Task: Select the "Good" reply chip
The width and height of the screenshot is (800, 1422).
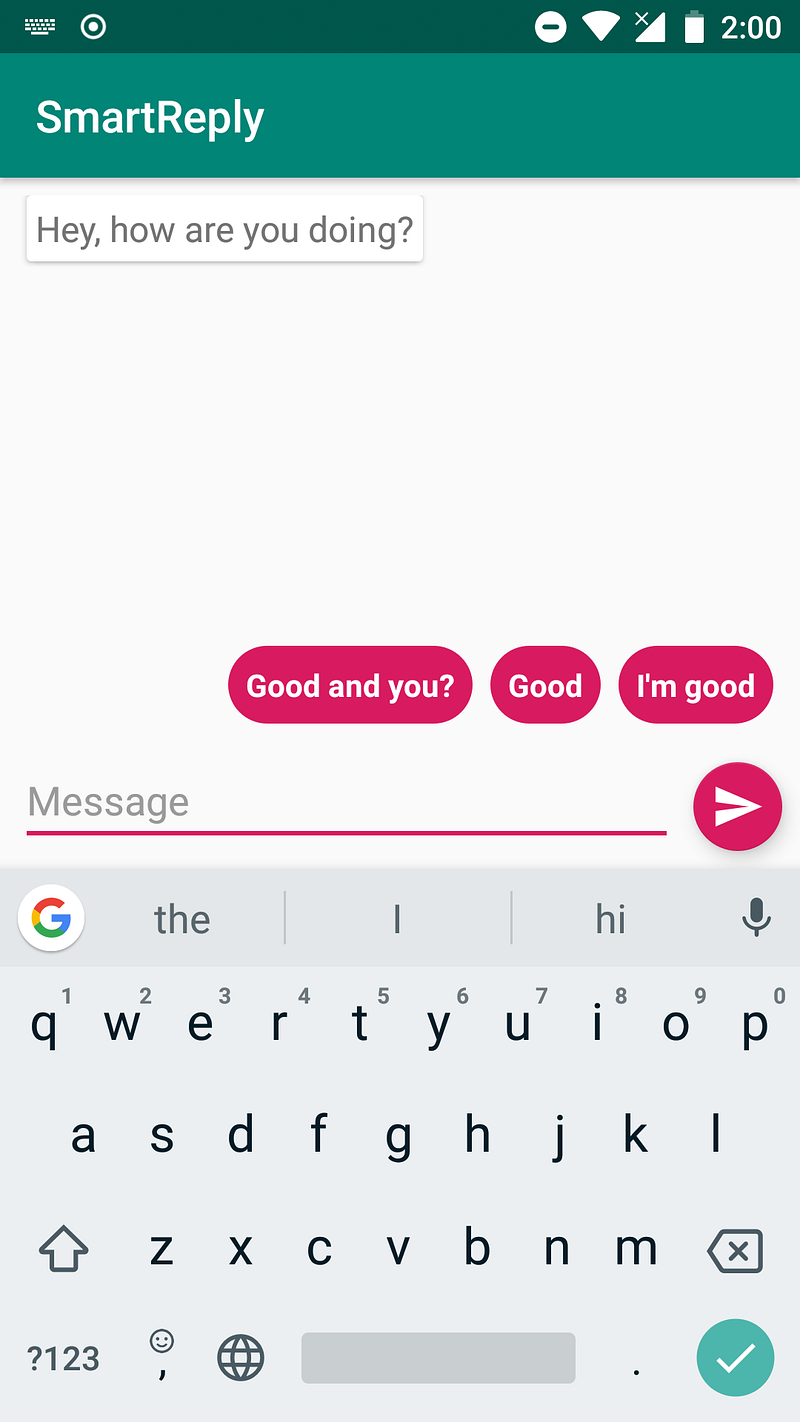Action: [545, 685]
